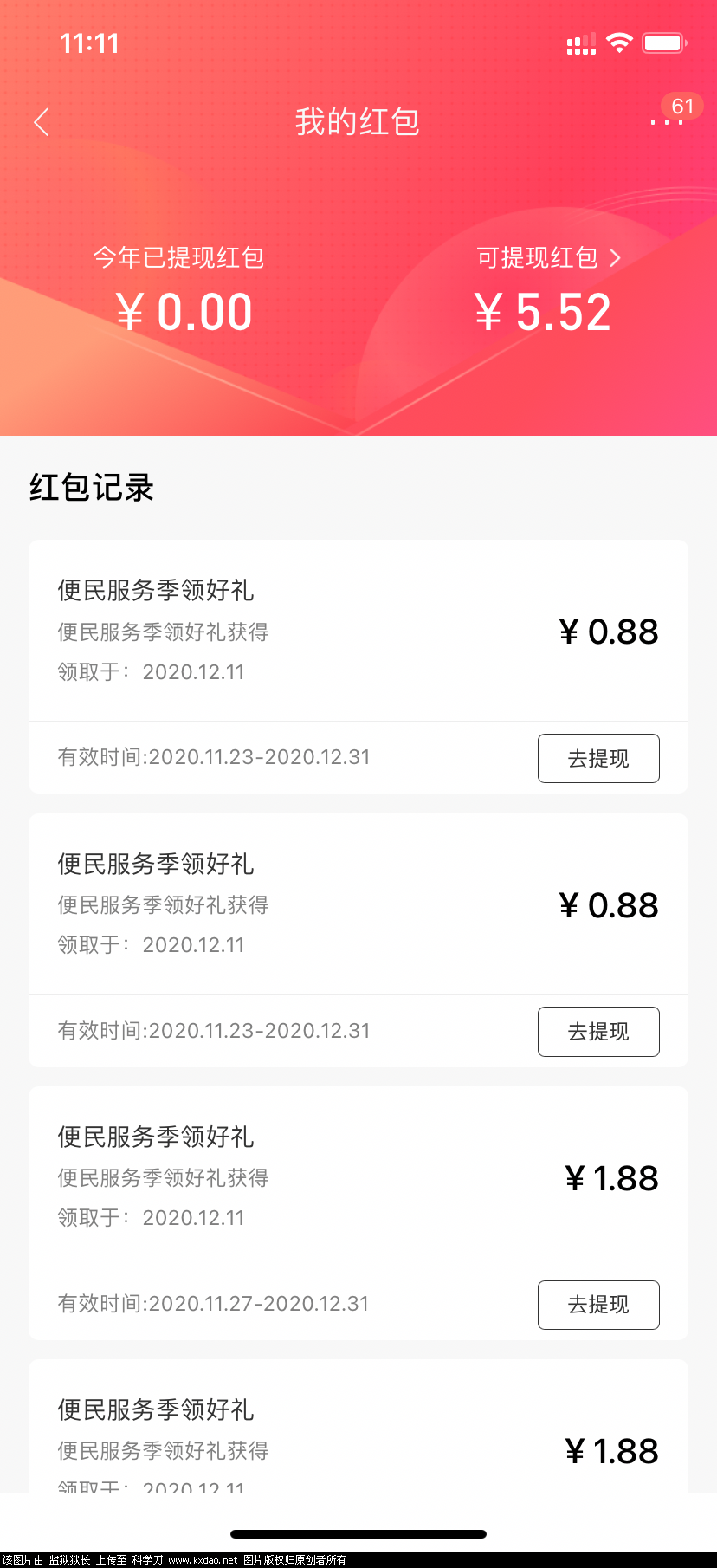Screen dimensions: 717x1568
Task: Expand the 红包记录 section header
Action: click(90, 488)
